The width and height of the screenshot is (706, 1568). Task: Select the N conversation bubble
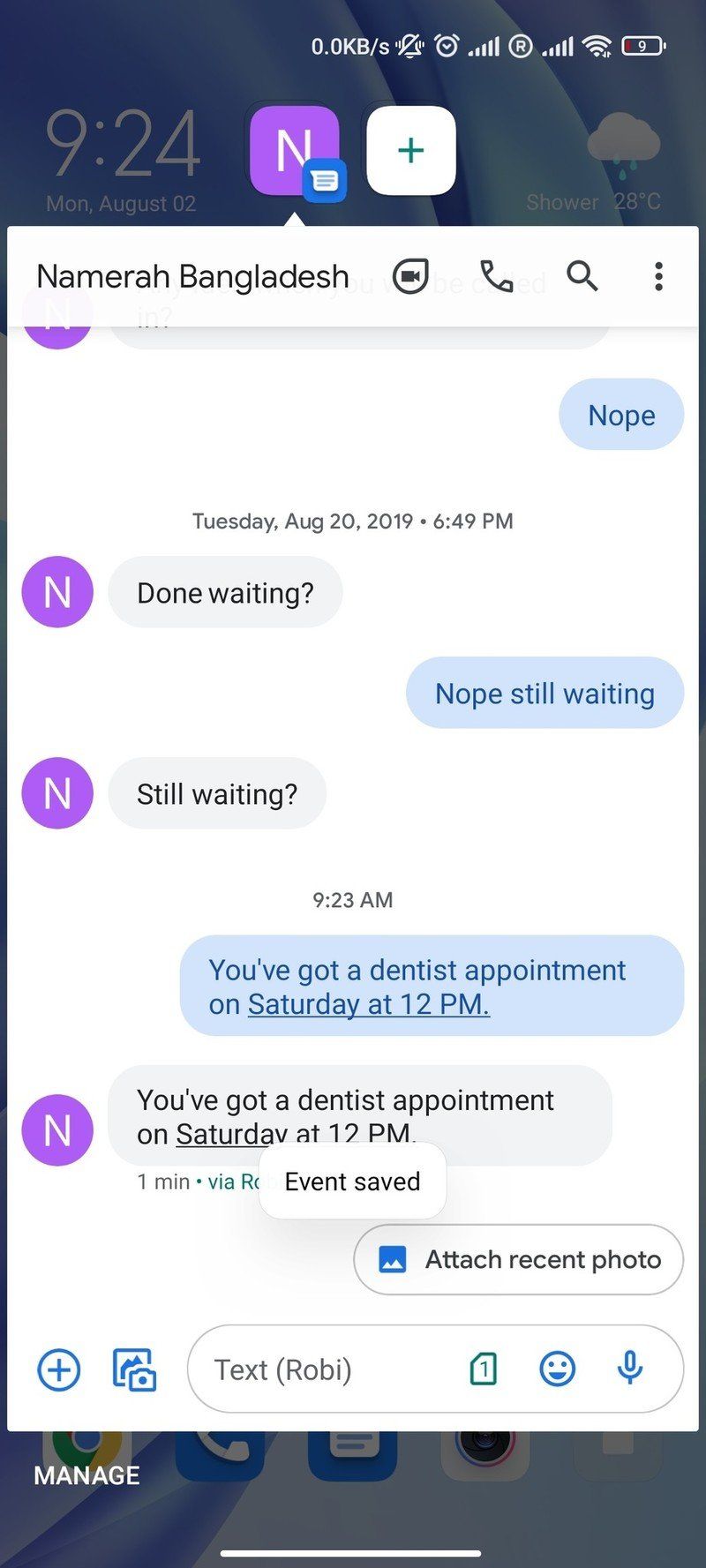pyautogui.click(x=295, y=150)
